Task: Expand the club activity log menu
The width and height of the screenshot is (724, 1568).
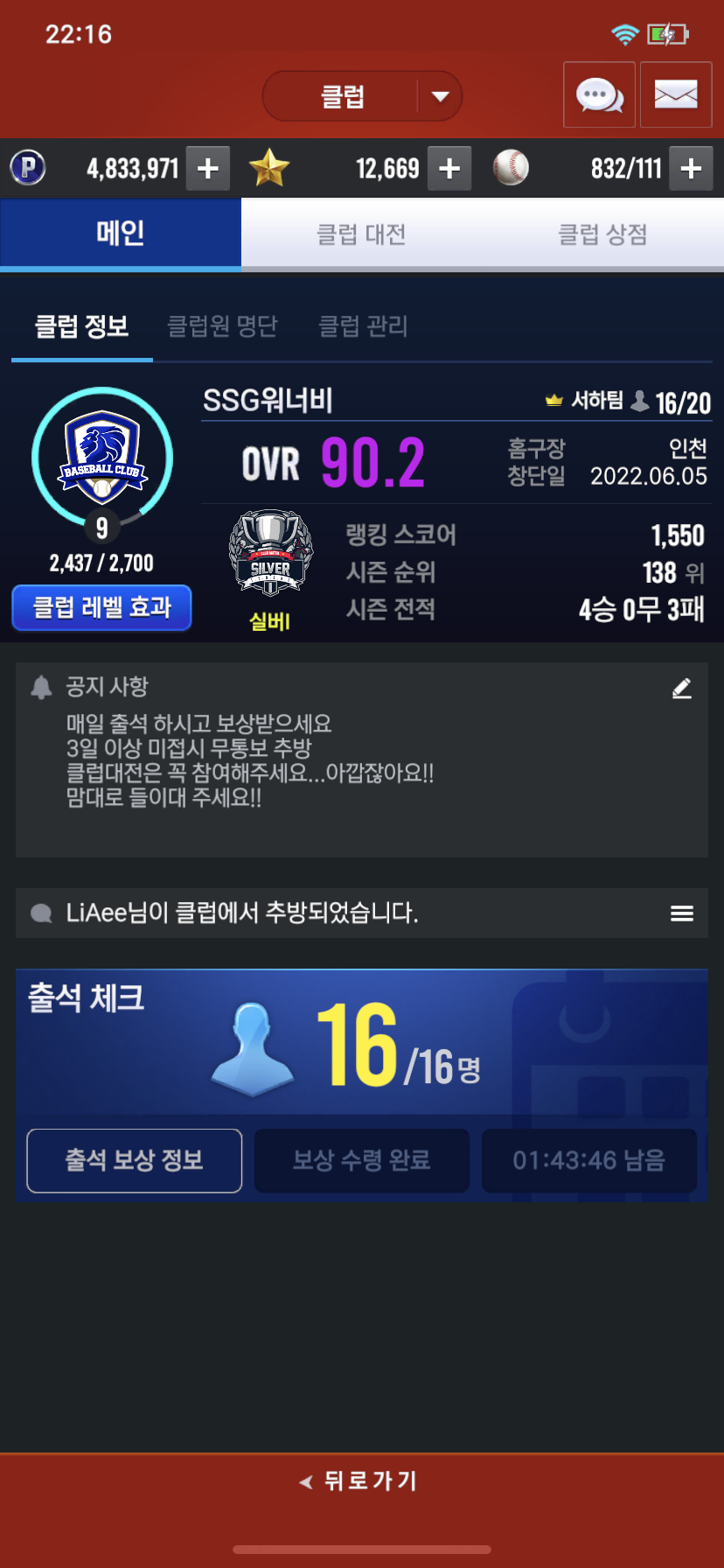Action: pyautogui.click(x=682, y=913)
